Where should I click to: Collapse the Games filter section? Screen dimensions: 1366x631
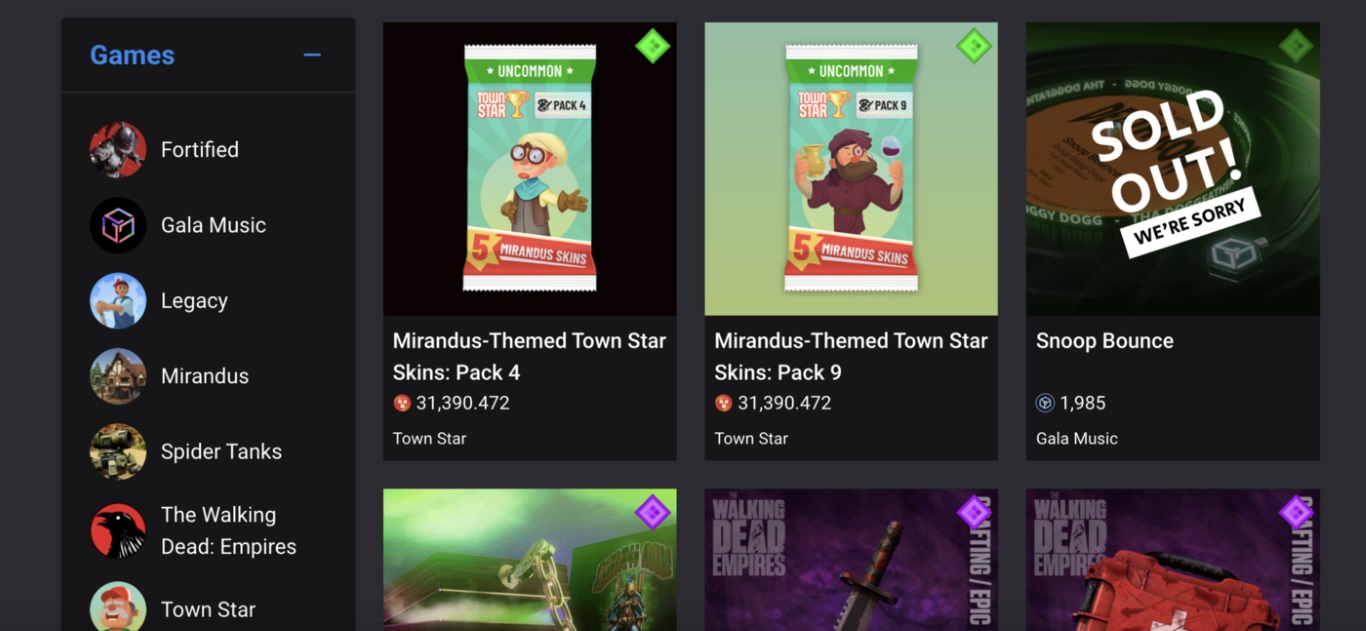click(312, 55)
